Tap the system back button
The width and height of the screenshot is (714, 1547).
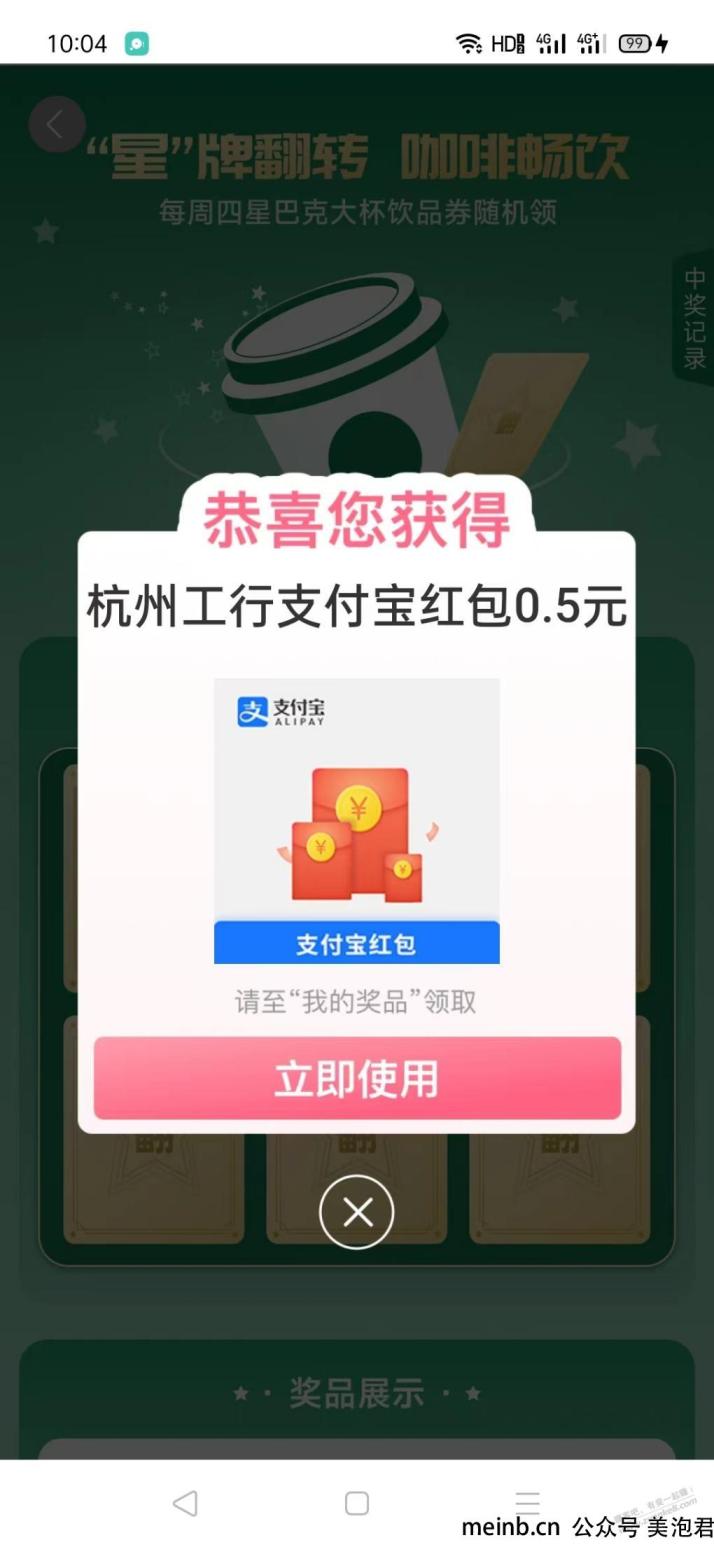pyautogui.click(x=185, y=1503)
